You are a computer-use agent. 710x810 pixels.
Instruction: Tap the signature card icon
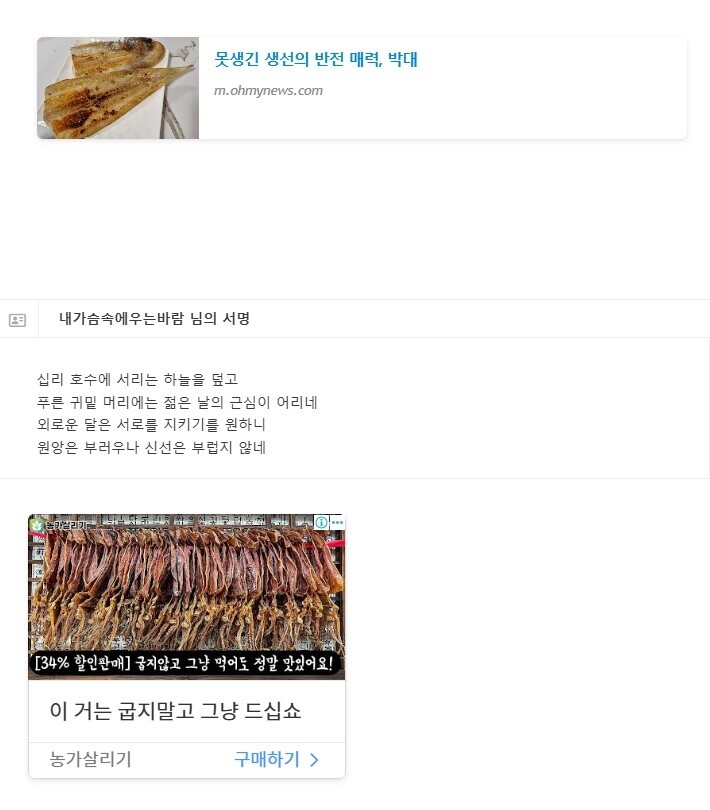(x=18, y=320)
